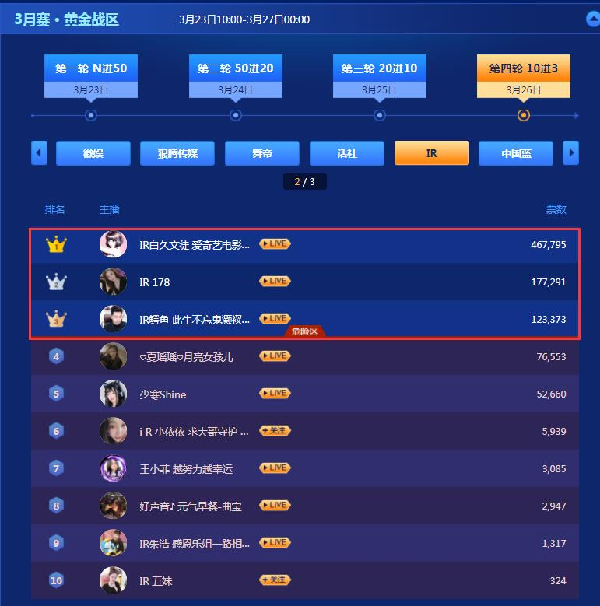Select the 20进10 round tab

[x=379, y=68]
